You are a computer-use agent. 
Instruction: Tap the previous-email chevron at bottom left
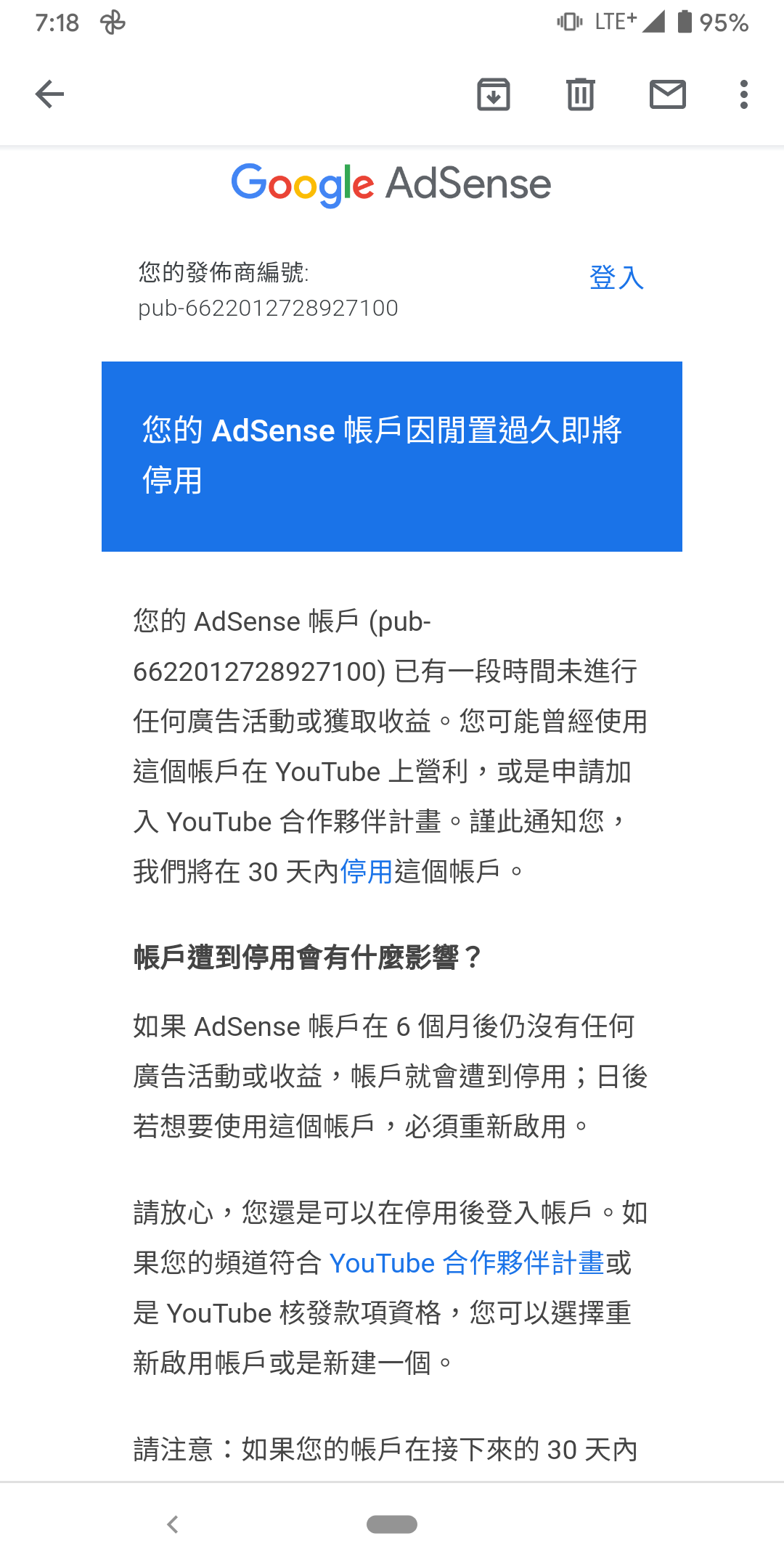(173, 1524)
